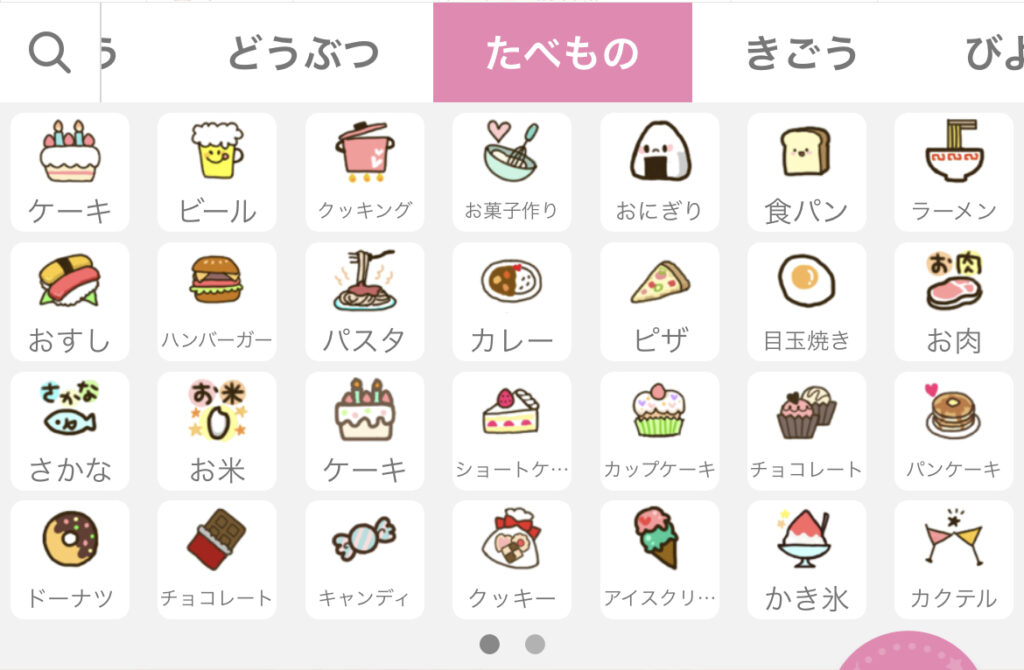Image resolution: width=1024 pixels, height=670 pixels.
Task: Pick the 目玉焼き fried egg sticker
Action: pos(806,301)
